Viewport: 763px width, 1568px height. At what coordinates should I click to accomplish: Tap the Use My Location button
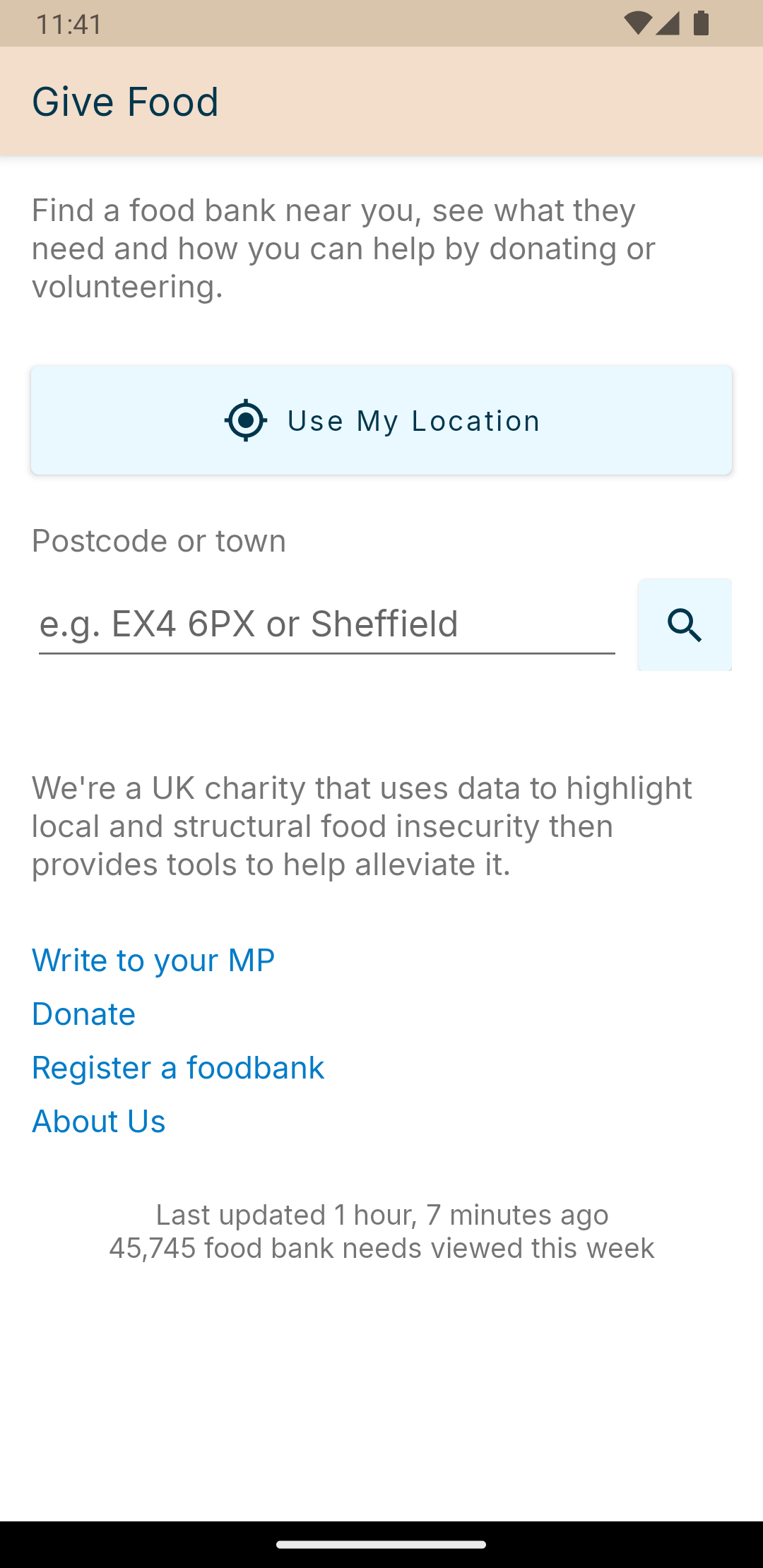click(x=381, y=420)
